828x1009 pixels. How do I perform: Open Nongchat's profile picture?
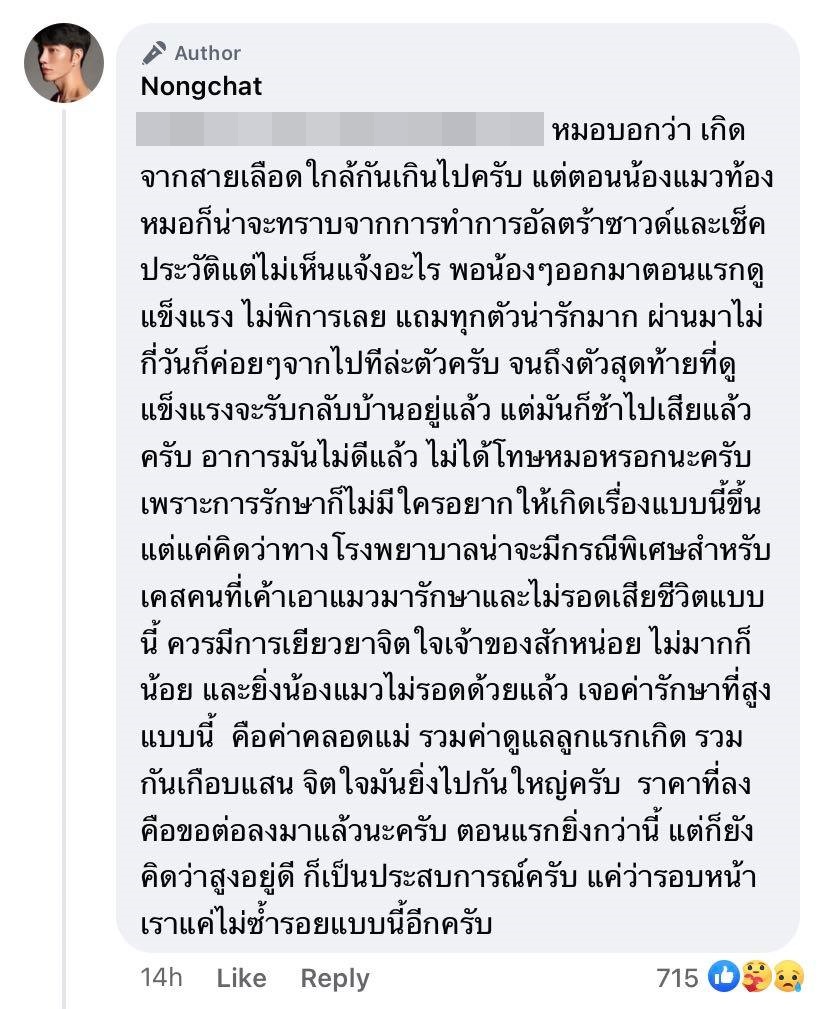pos(64,63)
